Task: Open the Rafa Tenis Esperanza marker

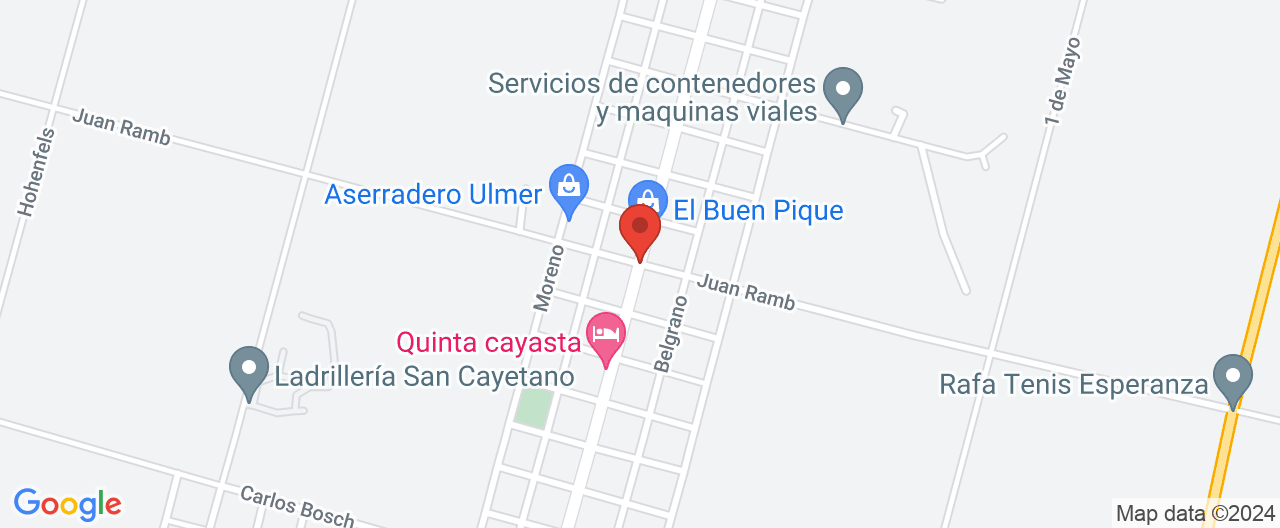Action: pyautogui.click(x=1232, y=377)
